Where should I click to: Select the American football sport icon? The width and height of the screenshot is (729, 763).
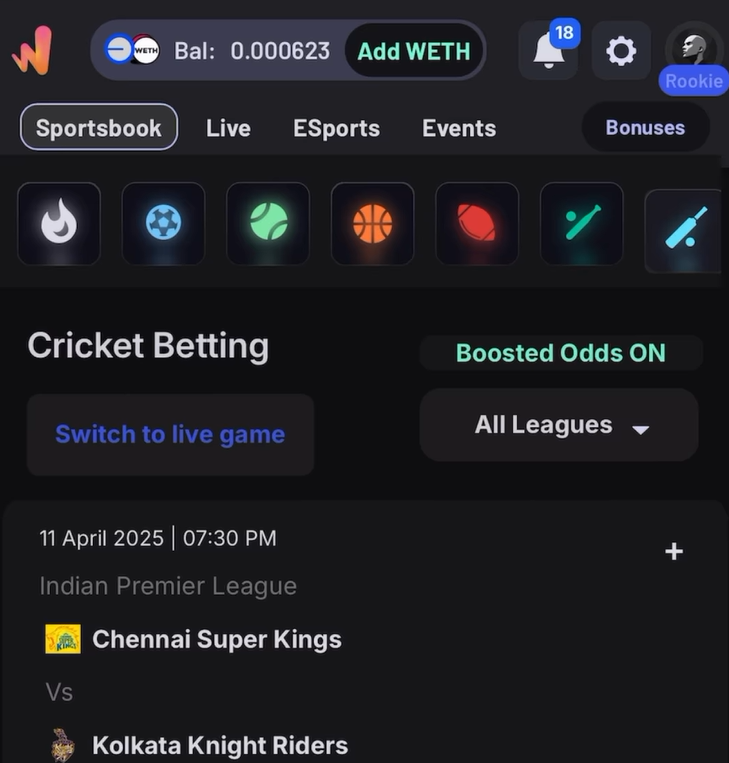[x=477, y=223]
